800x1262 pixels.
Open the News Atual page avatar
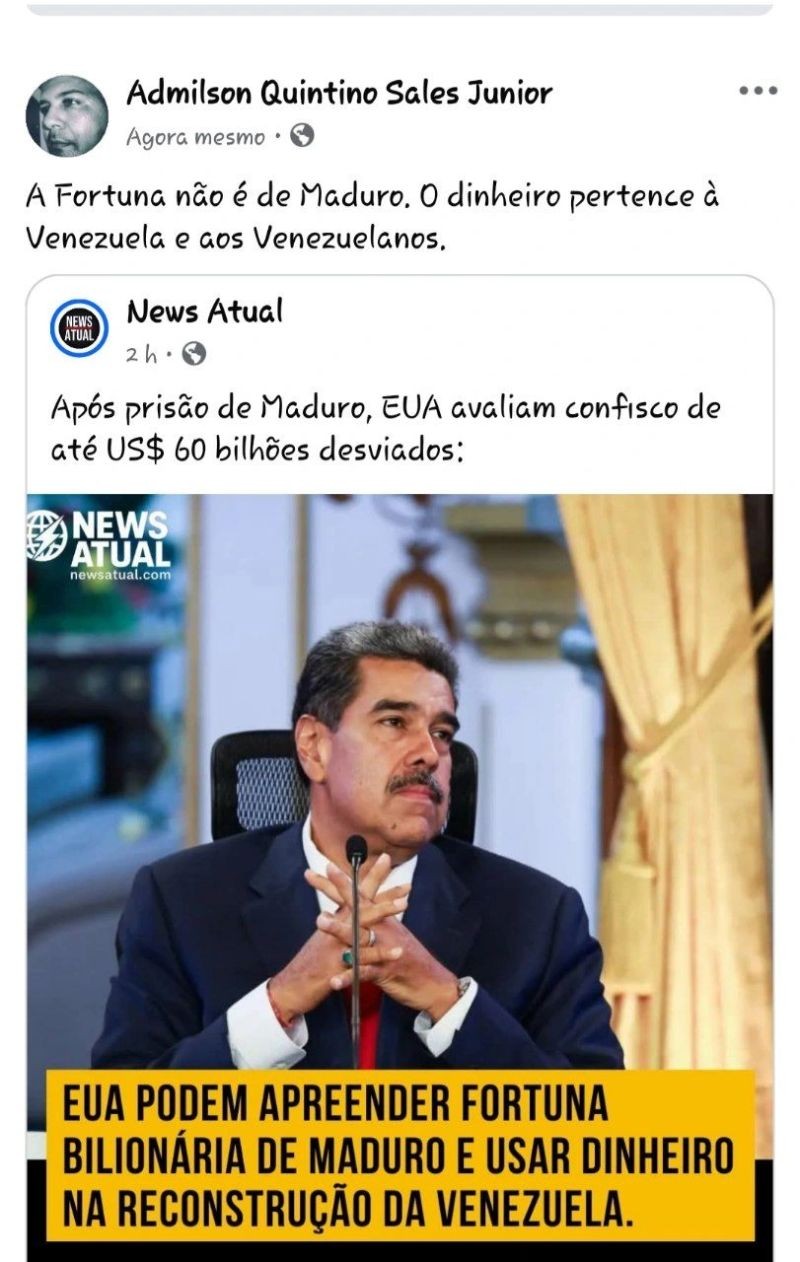pyautogui.click(x=79, y=328)
